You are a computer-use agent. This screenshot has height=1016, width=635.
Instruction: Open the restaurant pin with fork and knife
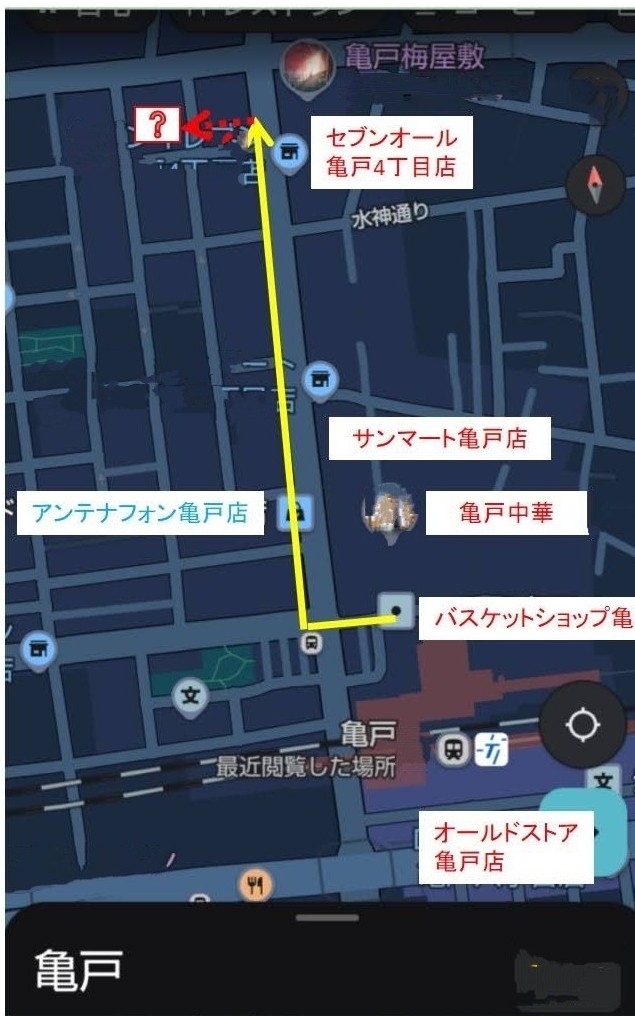[257, 884]
